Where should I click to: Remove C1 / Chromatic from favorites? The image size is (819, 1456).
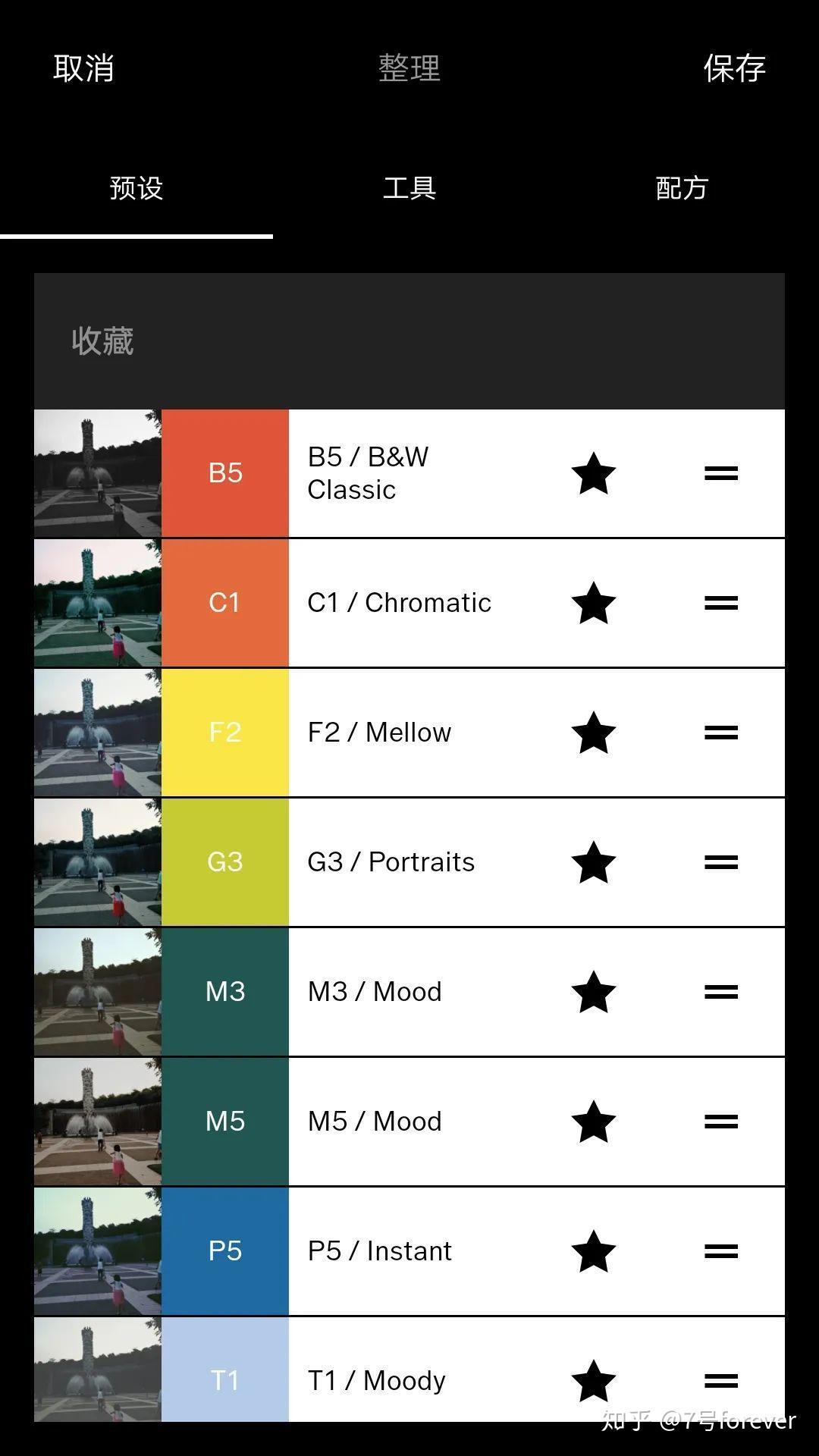click(x=593, y=604)
